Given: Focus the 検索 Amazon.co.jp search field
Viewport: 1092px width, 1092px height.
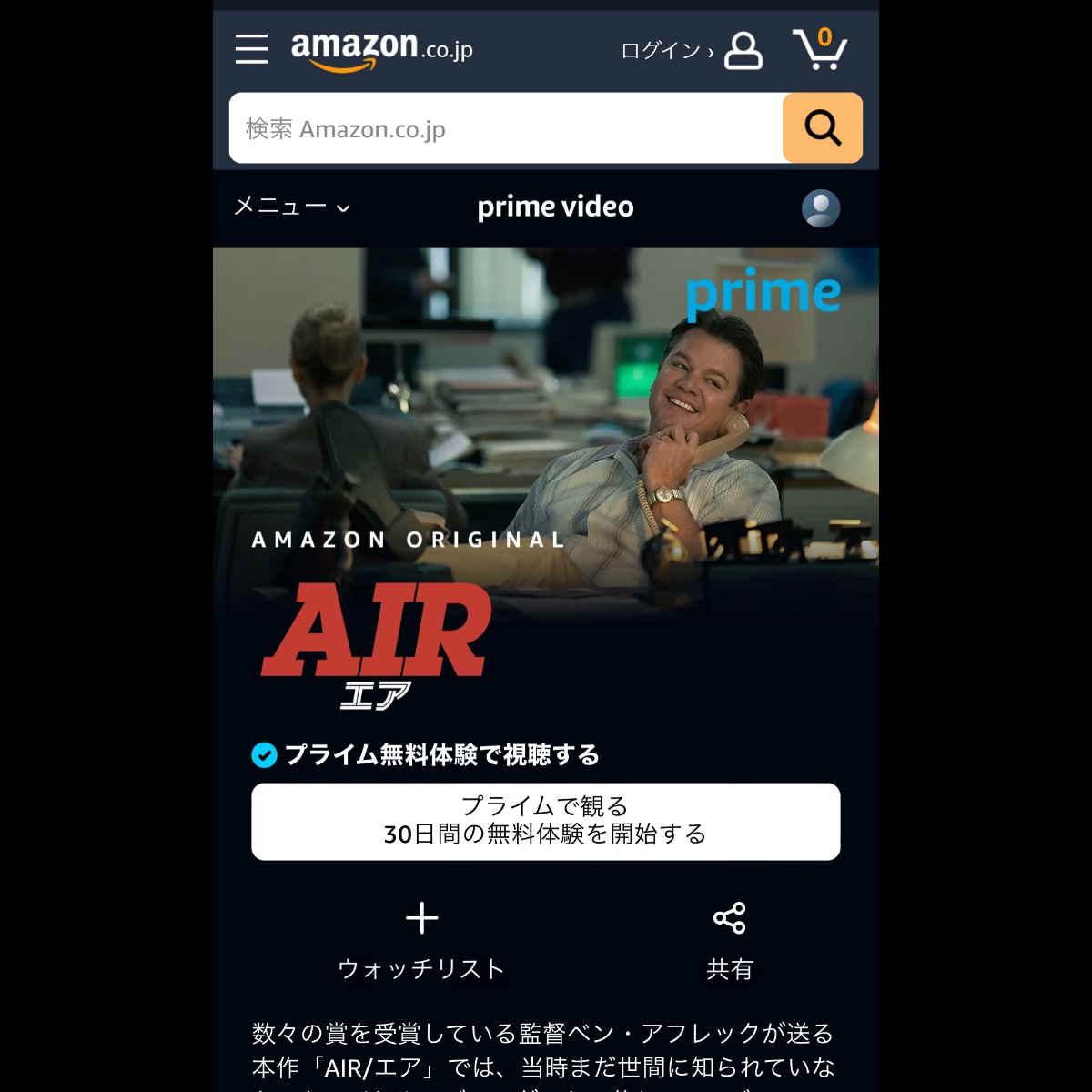Looking at the screenshot, I should tap(505, 128).
